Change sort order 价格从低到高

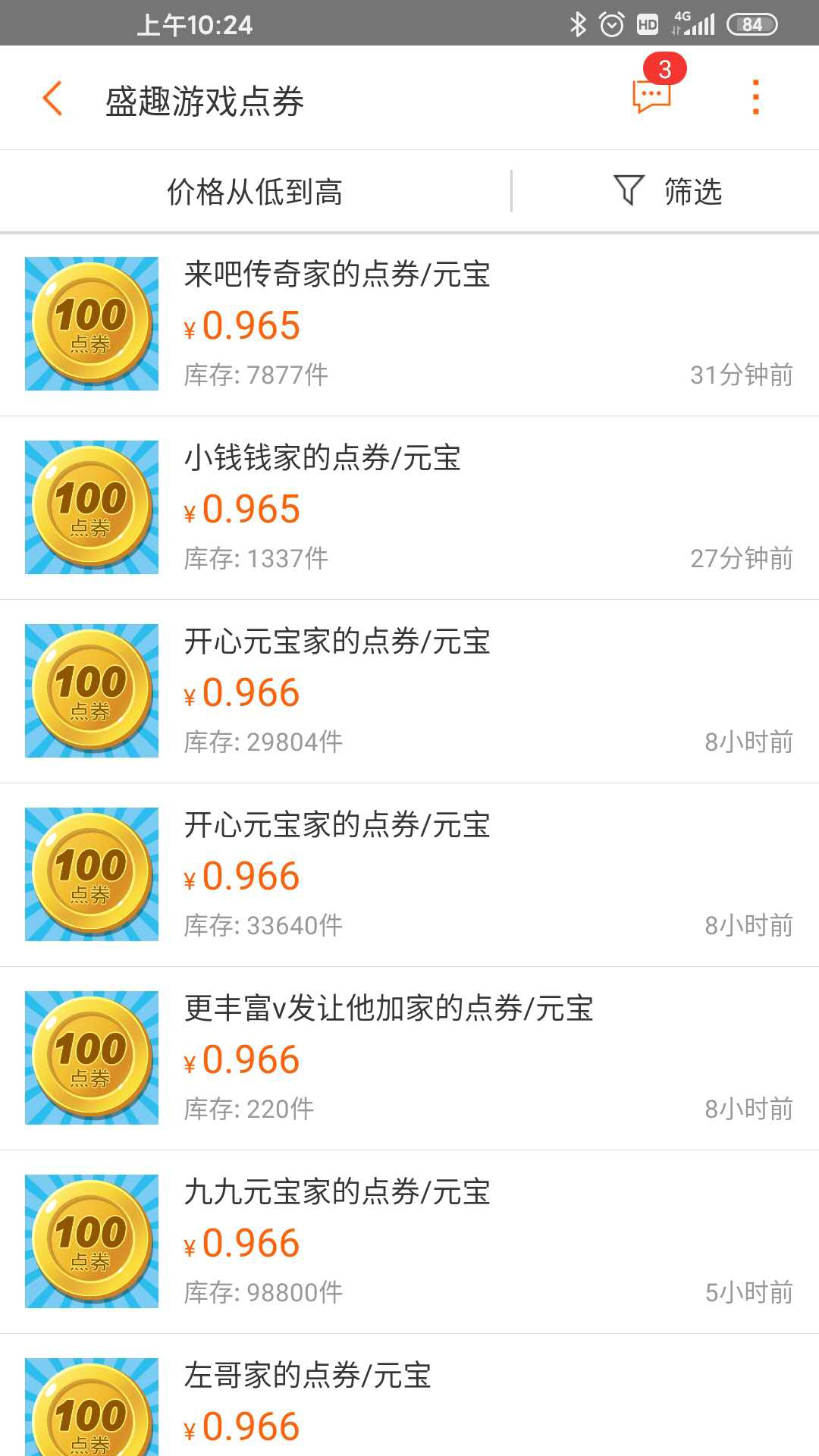(x=255, y=191)
